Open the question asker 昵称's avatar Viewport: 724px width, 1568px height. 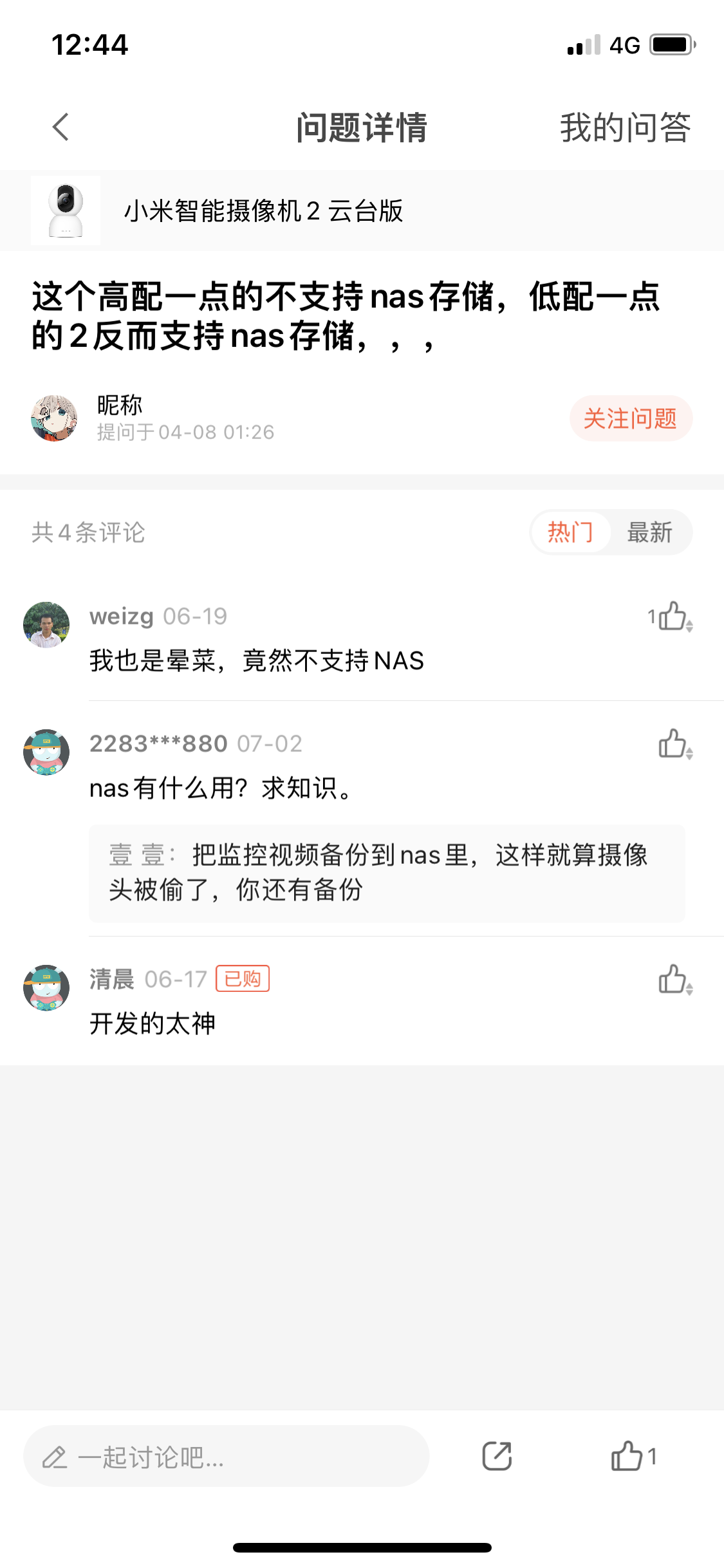55,418
